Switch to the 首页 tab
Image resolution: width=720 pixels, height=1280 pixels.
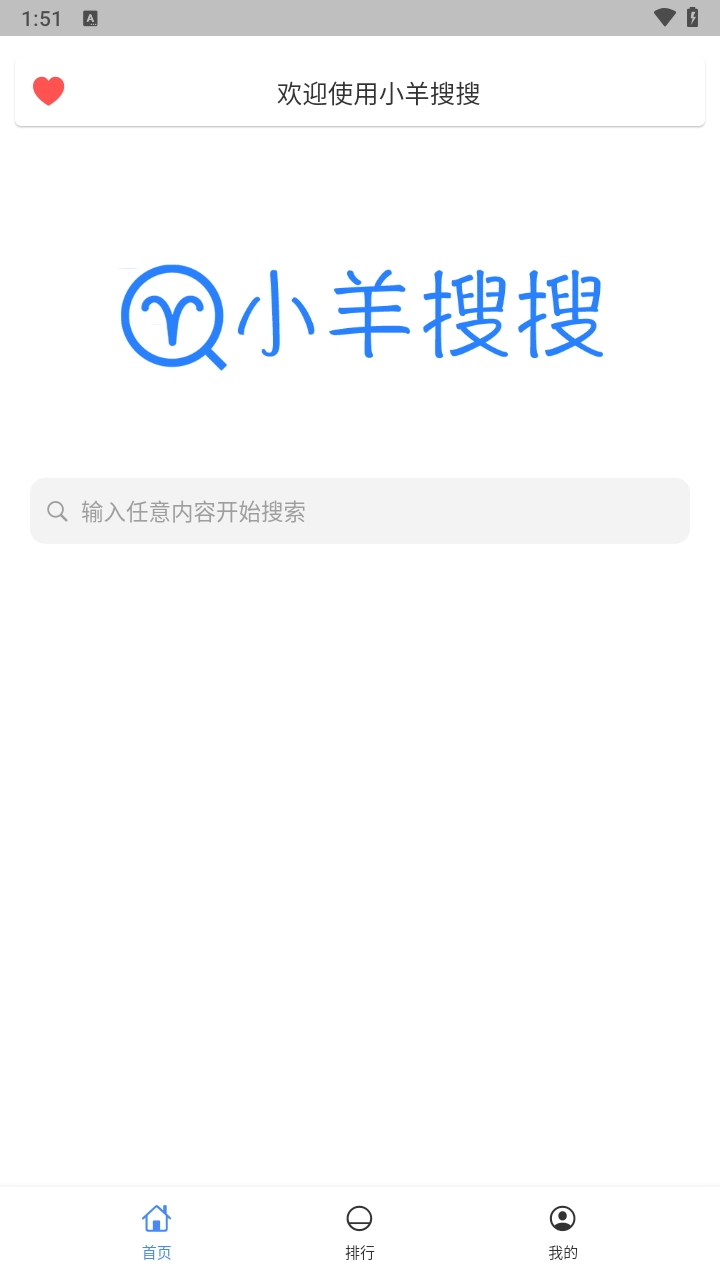[x=156, y=1232]
